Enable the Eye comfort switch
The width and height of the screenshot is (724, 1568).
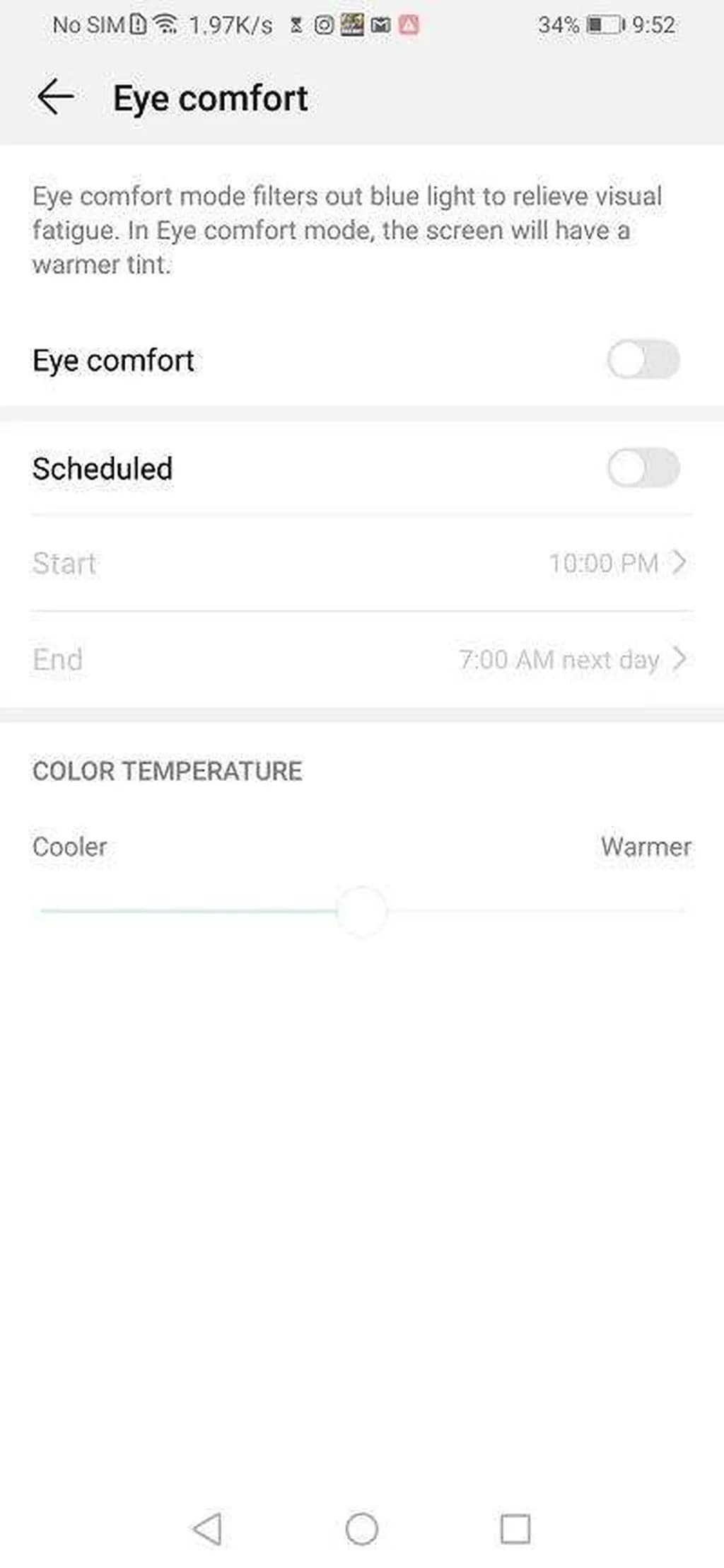(643, 360)
